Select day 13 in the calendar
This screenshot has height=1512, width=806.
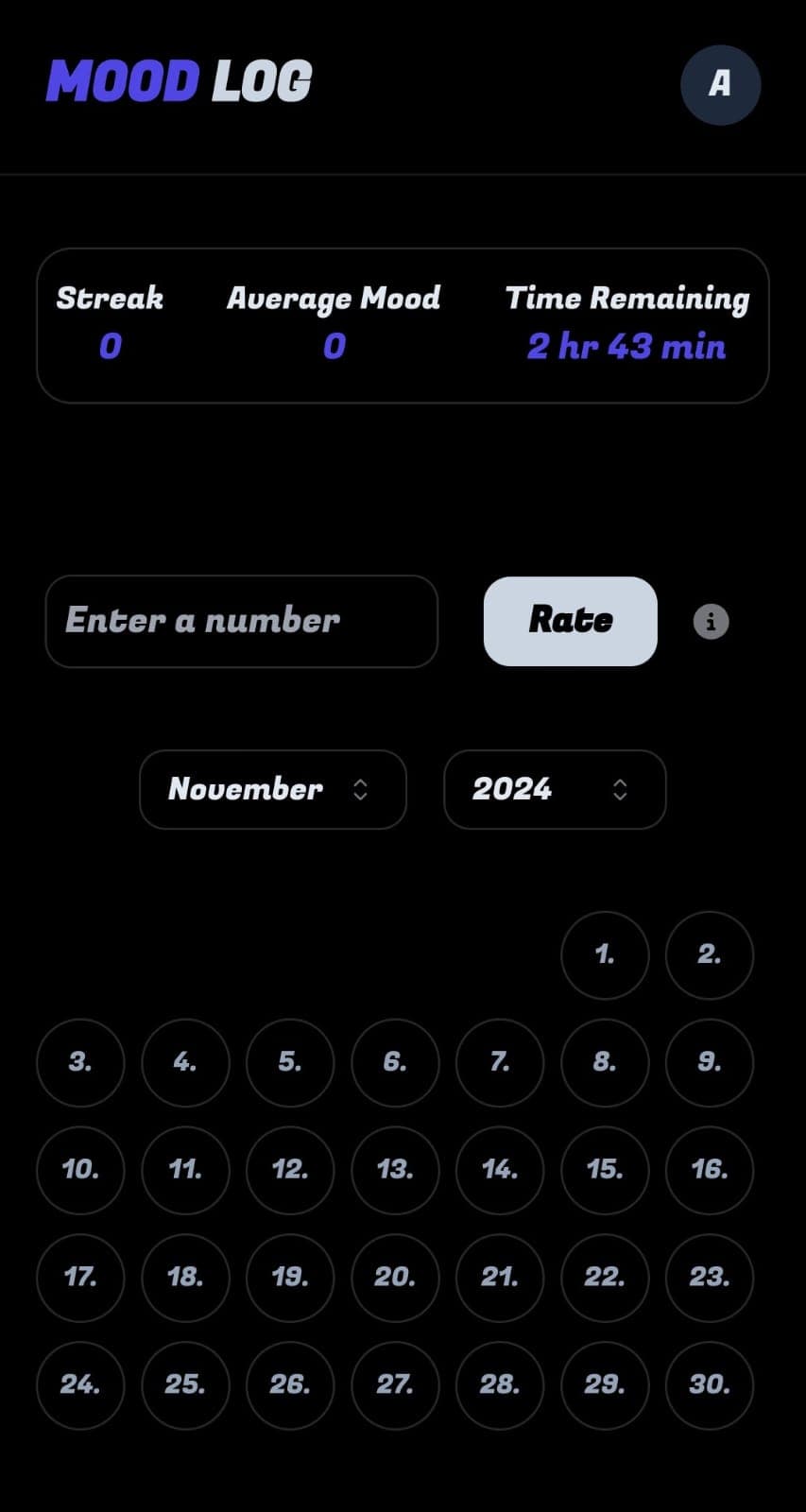click(x=395, y=1170)
